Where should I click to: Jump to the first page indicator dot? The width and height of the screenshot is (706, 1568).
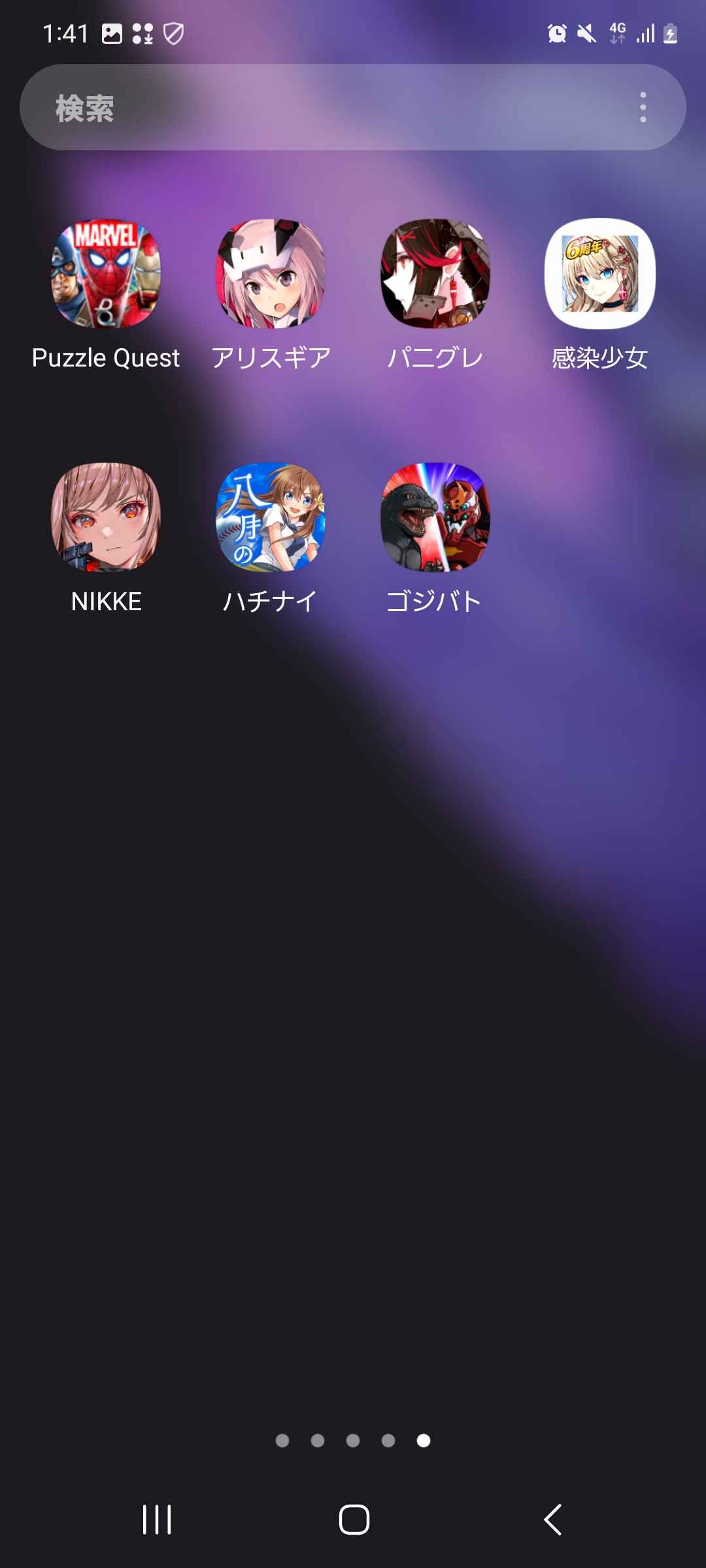282,1441
